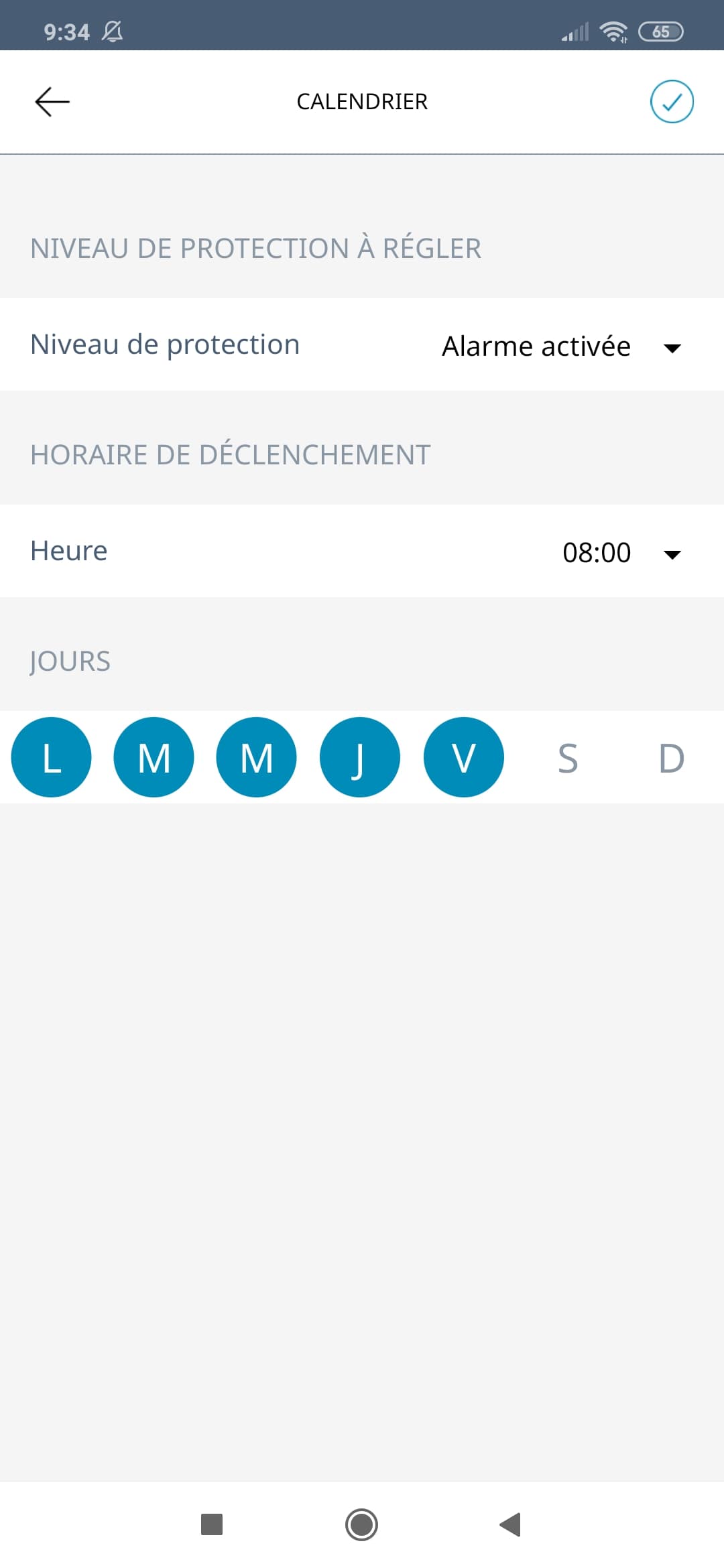Go back using the top arrow
724x1568 pixels.
coord(52,102)
